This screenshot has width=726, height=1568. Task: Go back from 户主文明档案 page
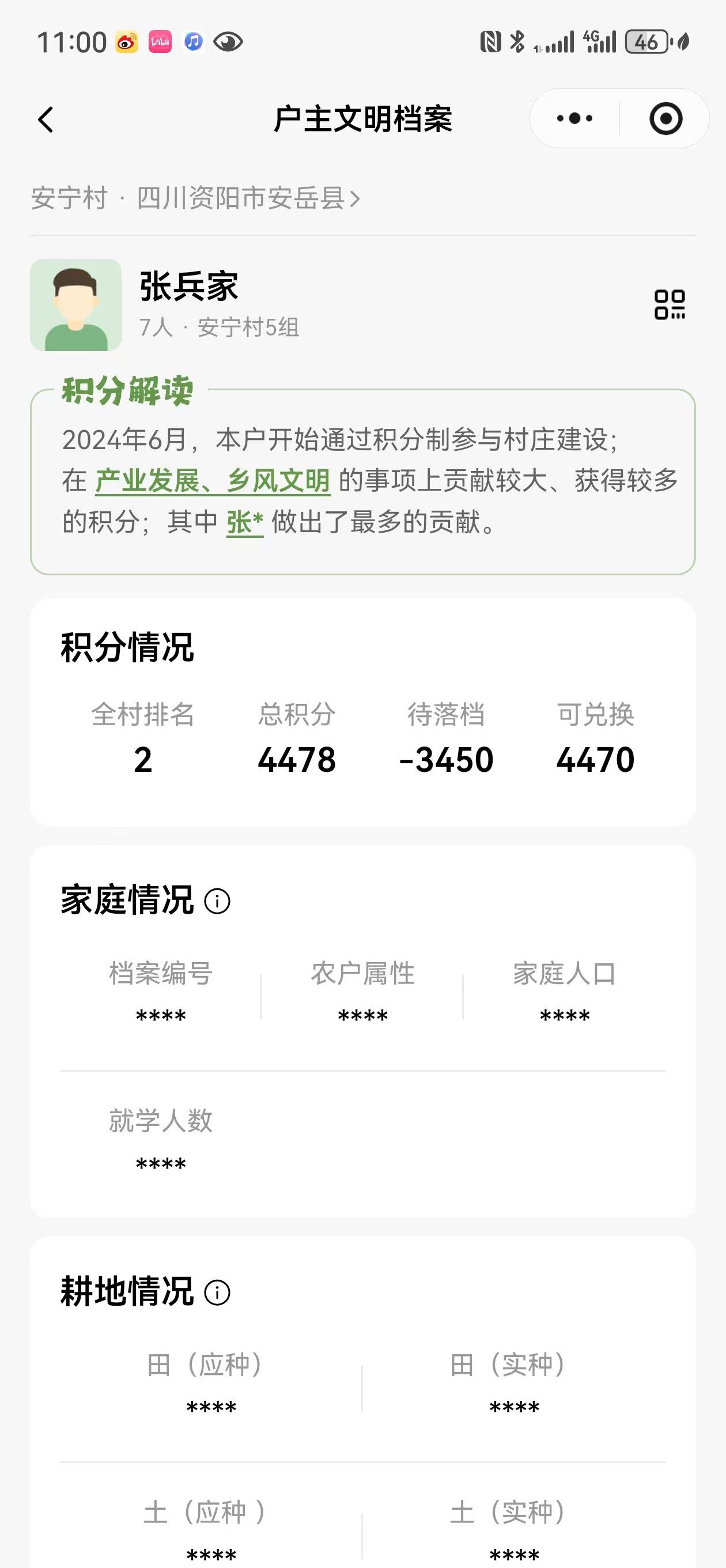tap(46, 119)
